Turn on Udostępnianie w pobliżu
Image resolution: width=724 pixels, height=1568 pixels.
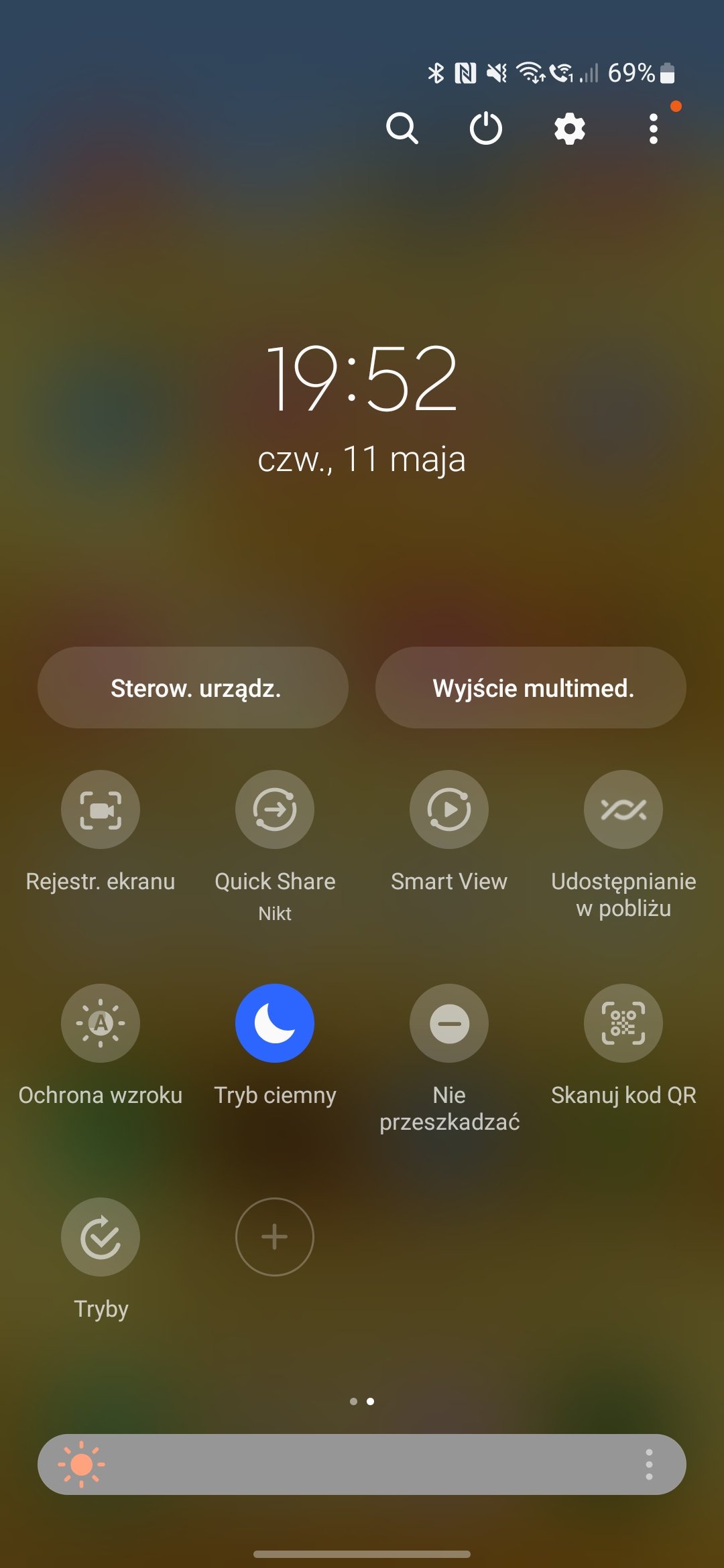coord(623,809)
